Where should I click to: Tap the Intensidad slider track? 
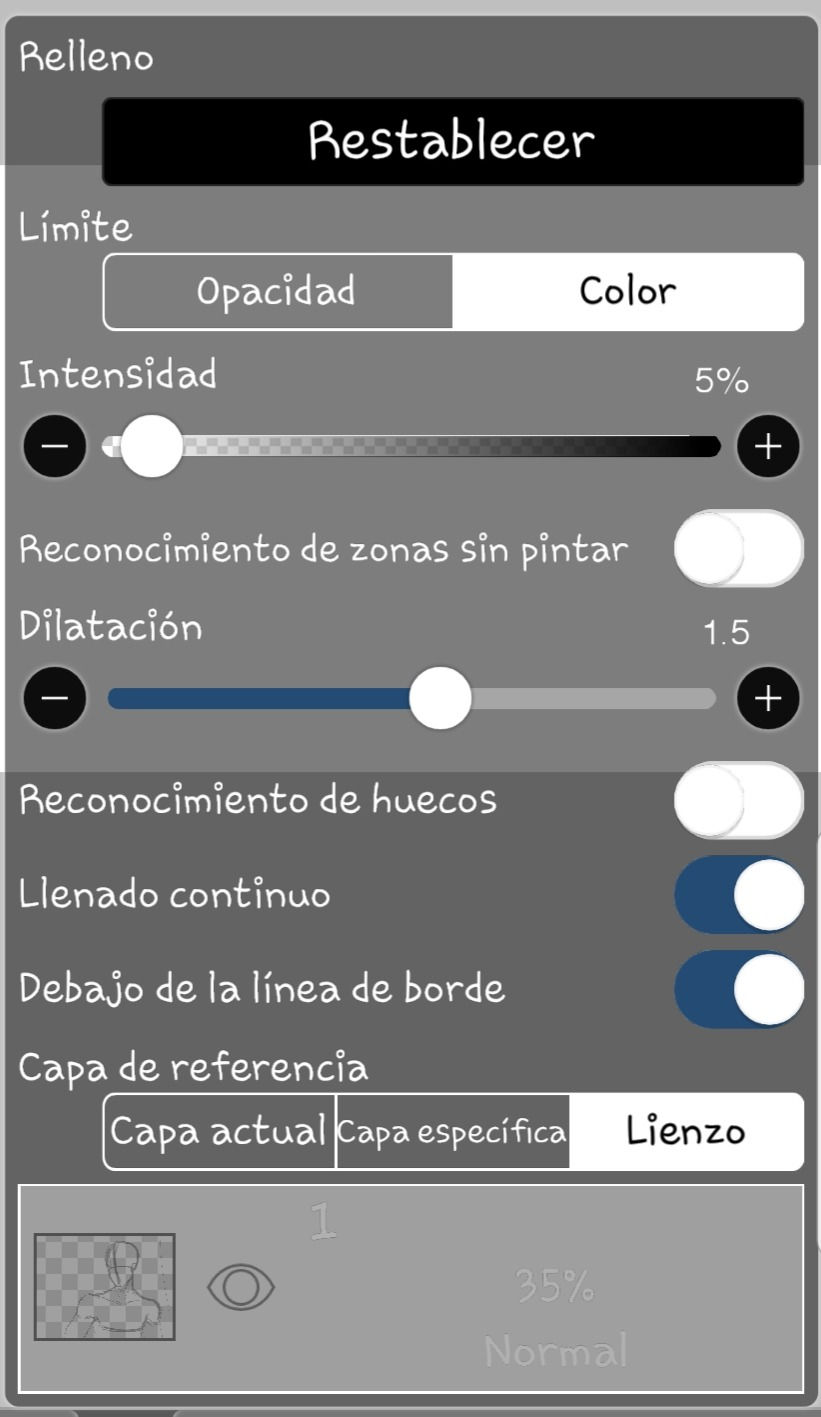(x=412, y=446)
